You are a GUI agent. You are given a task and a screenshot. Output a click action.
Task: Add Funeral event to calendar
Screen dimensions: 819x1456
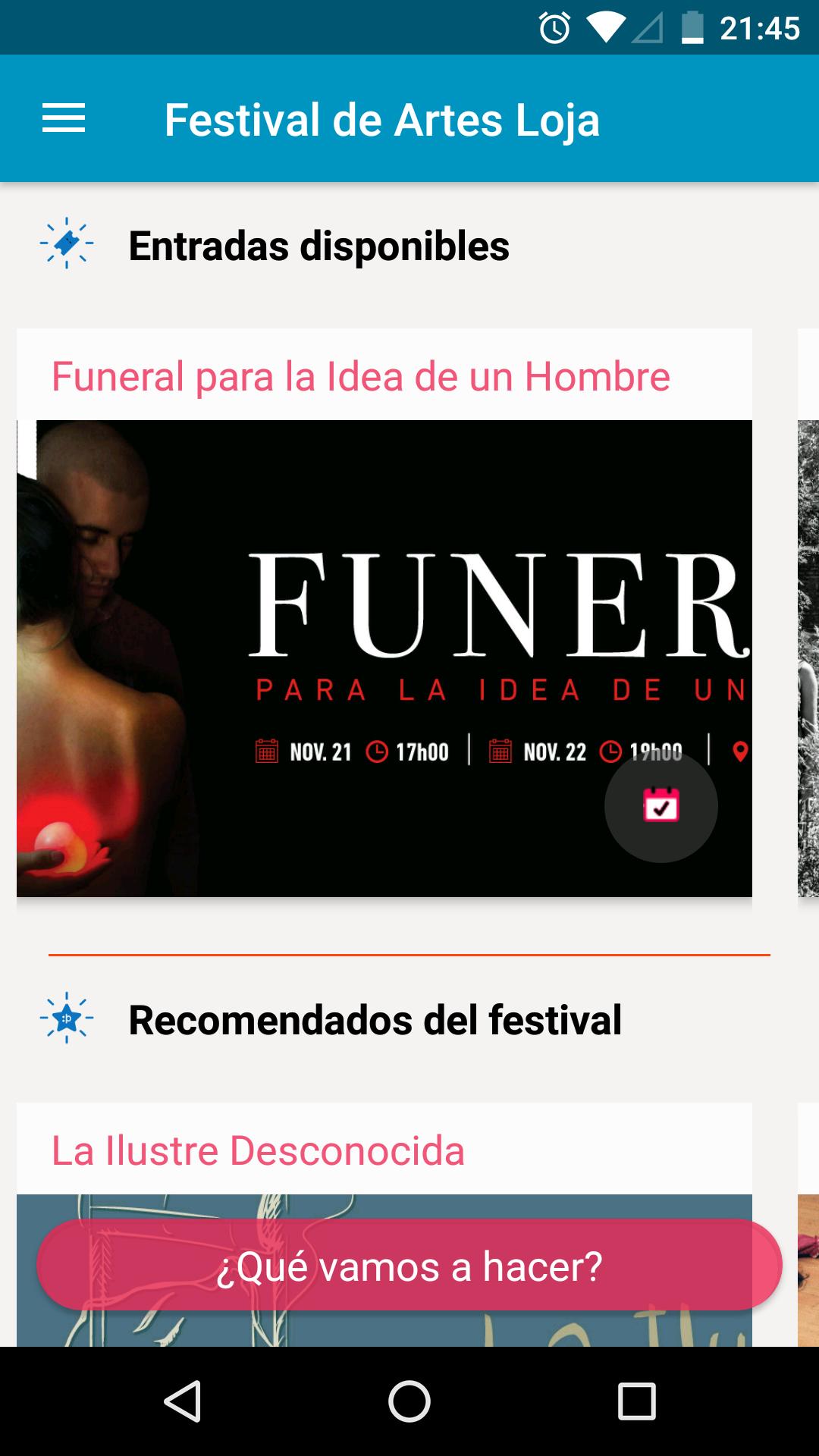click(661, 805)
